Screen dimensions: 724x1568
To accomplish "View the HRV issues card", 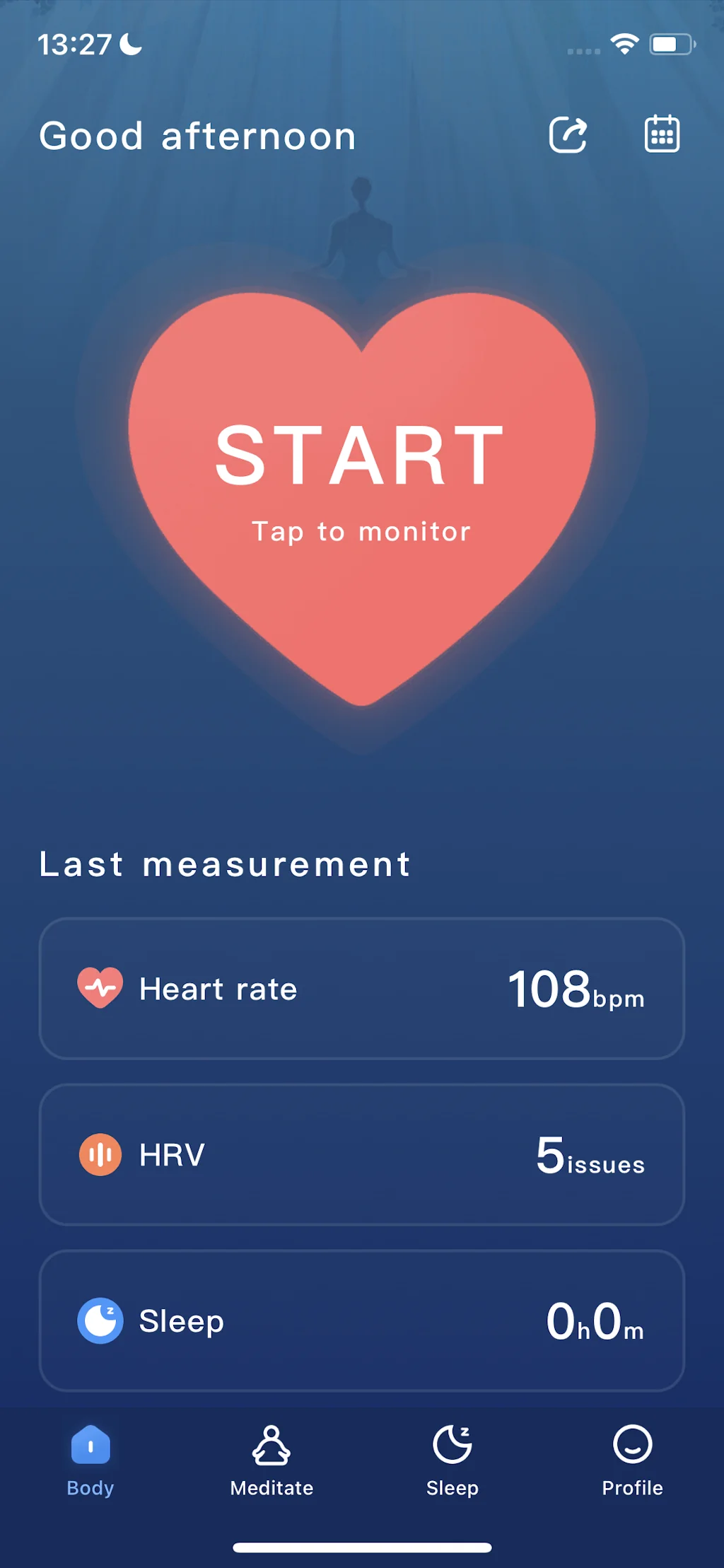I will click(x=361, y=1154).
